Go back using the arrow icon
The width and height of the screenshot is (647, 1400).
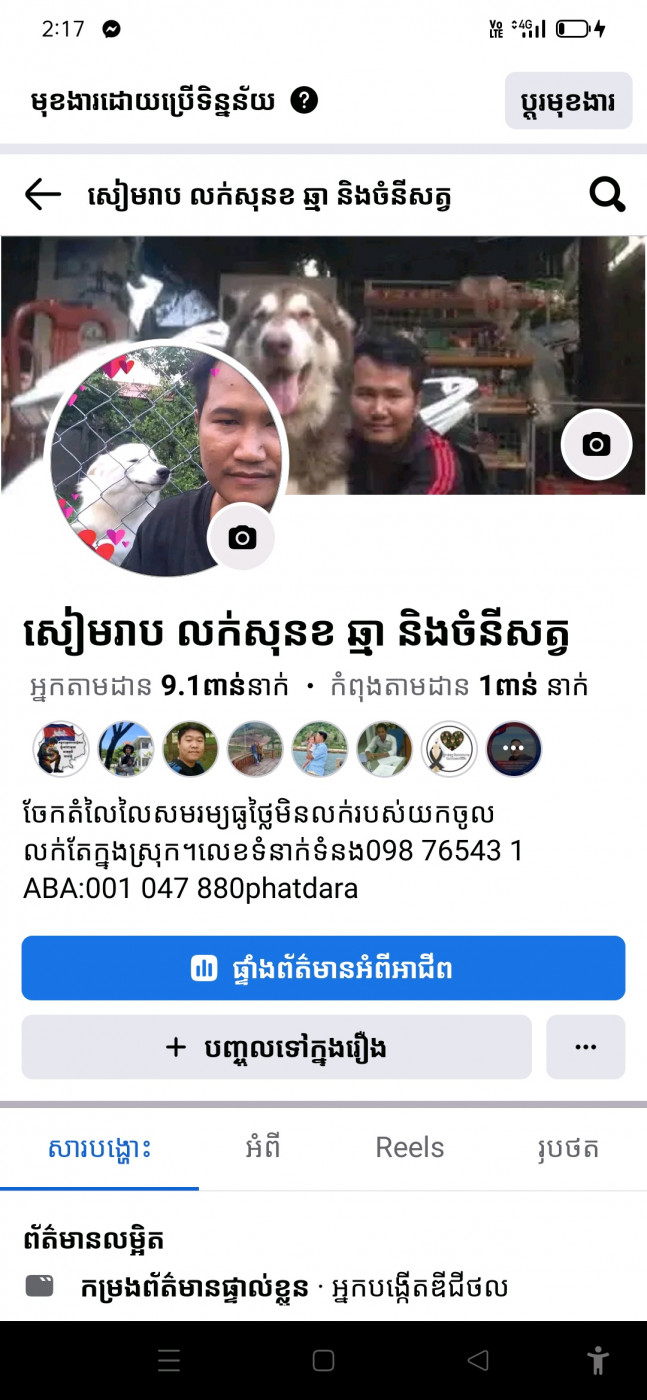(42, 195)
